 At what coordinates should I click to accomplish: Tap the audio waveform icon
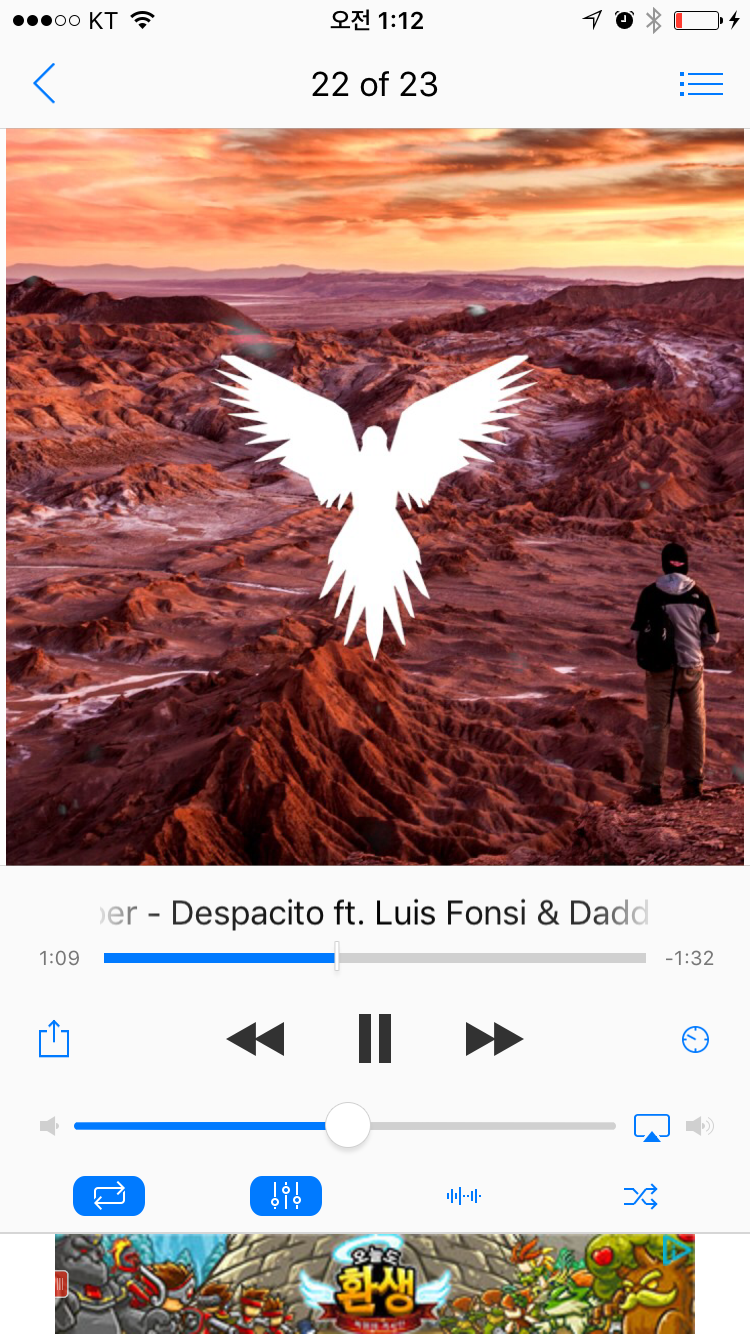click(464, 1196)
